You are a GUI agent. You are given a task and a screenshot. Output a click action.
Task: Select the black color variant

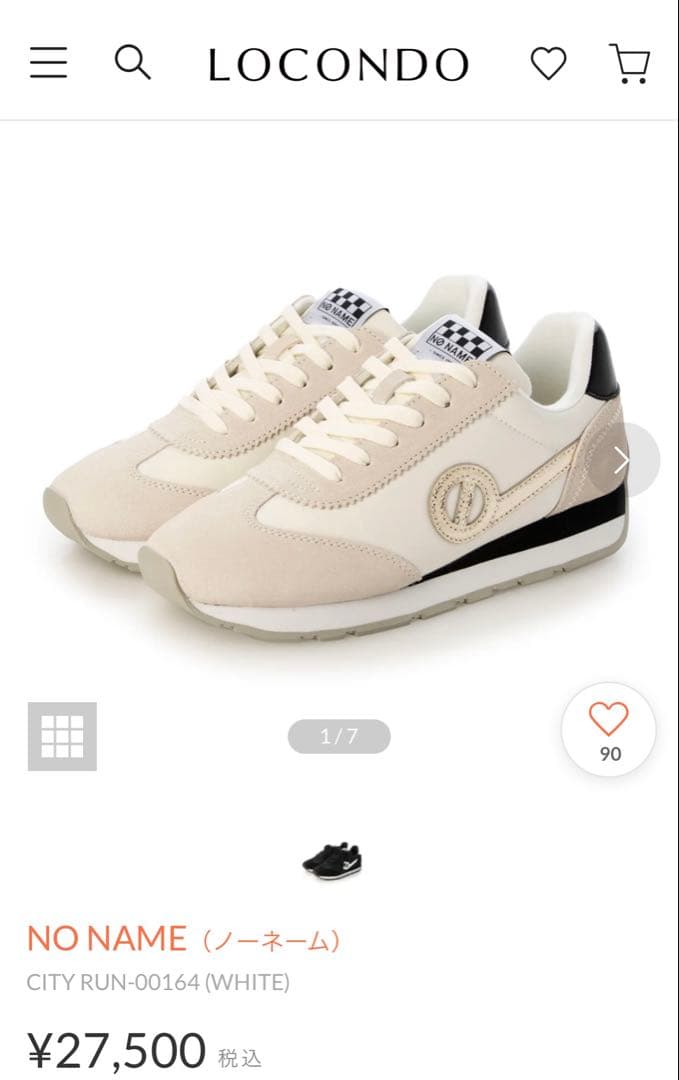coord(332,860)
